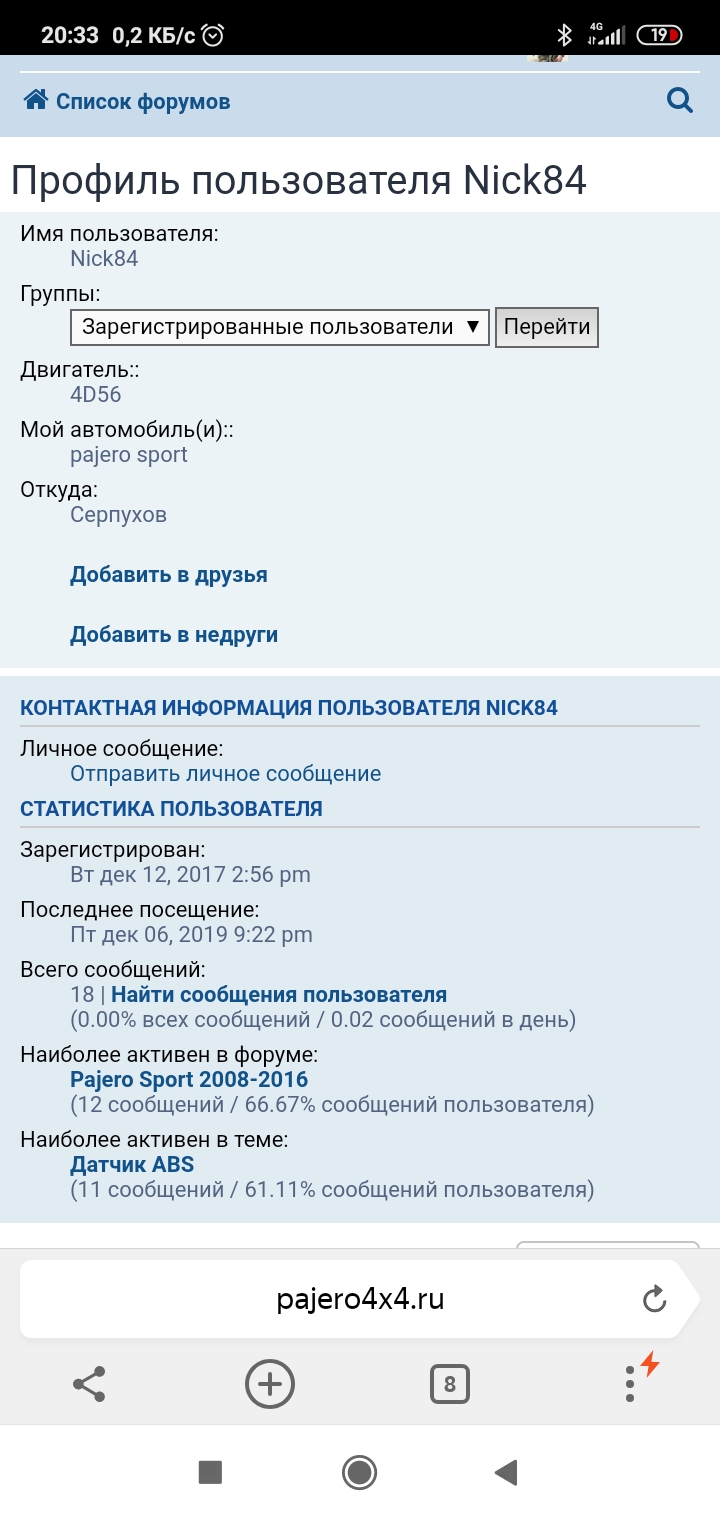Open the Pajero Sport 2008-2016 forum link
720x1520 pixels.
pos(189,1080)
